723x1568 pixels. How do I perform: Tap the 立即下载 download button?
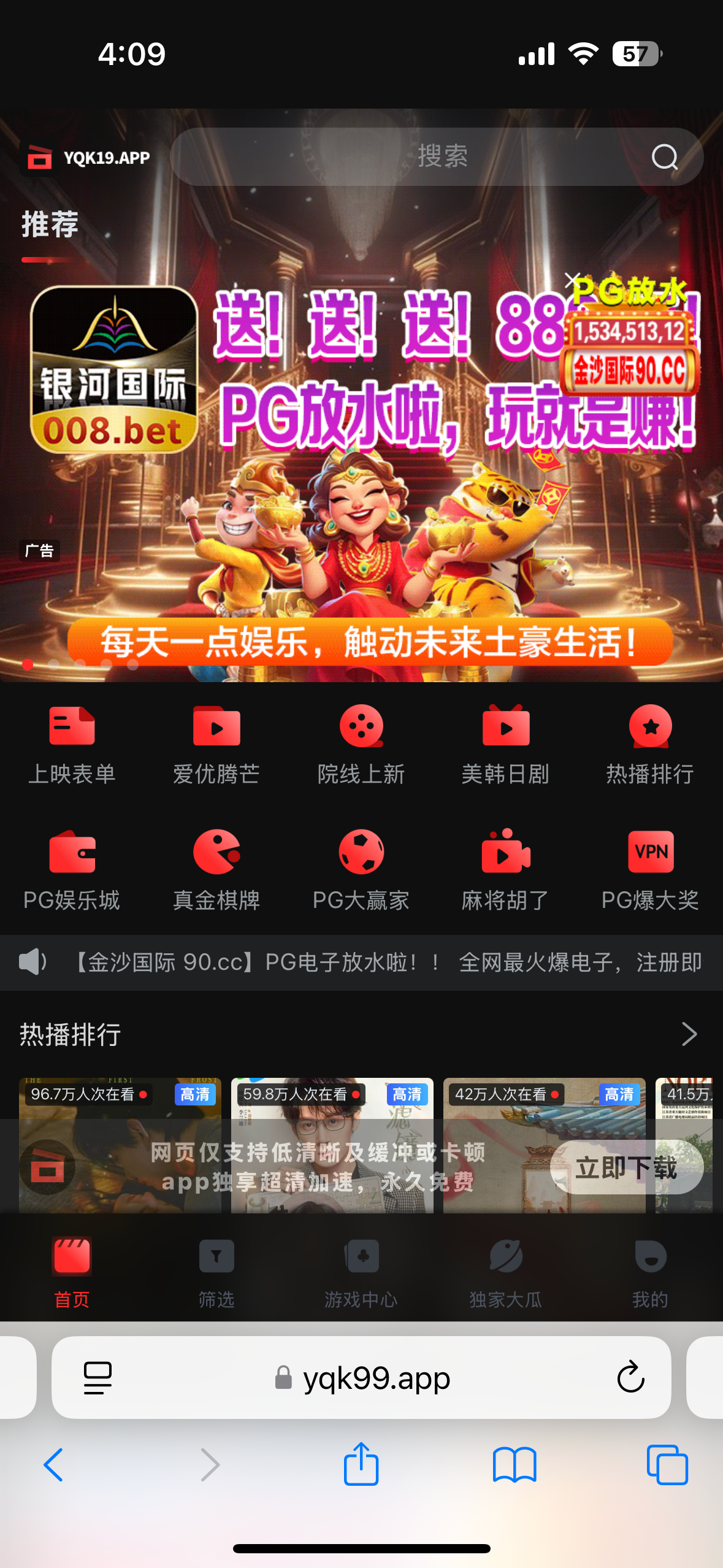(626, 1167)
